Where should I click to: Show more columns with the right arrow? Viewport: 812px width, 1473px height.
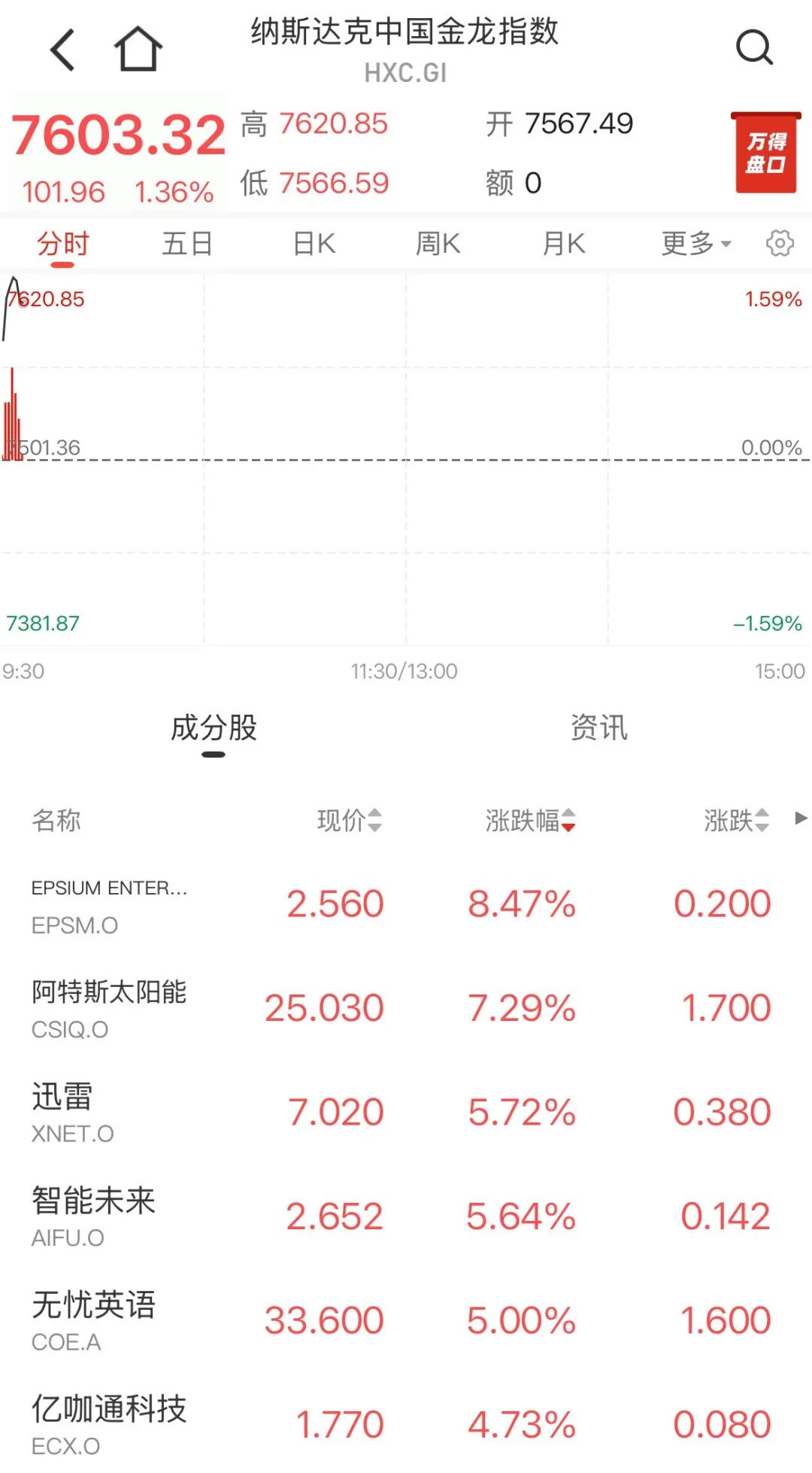(801, 819)
